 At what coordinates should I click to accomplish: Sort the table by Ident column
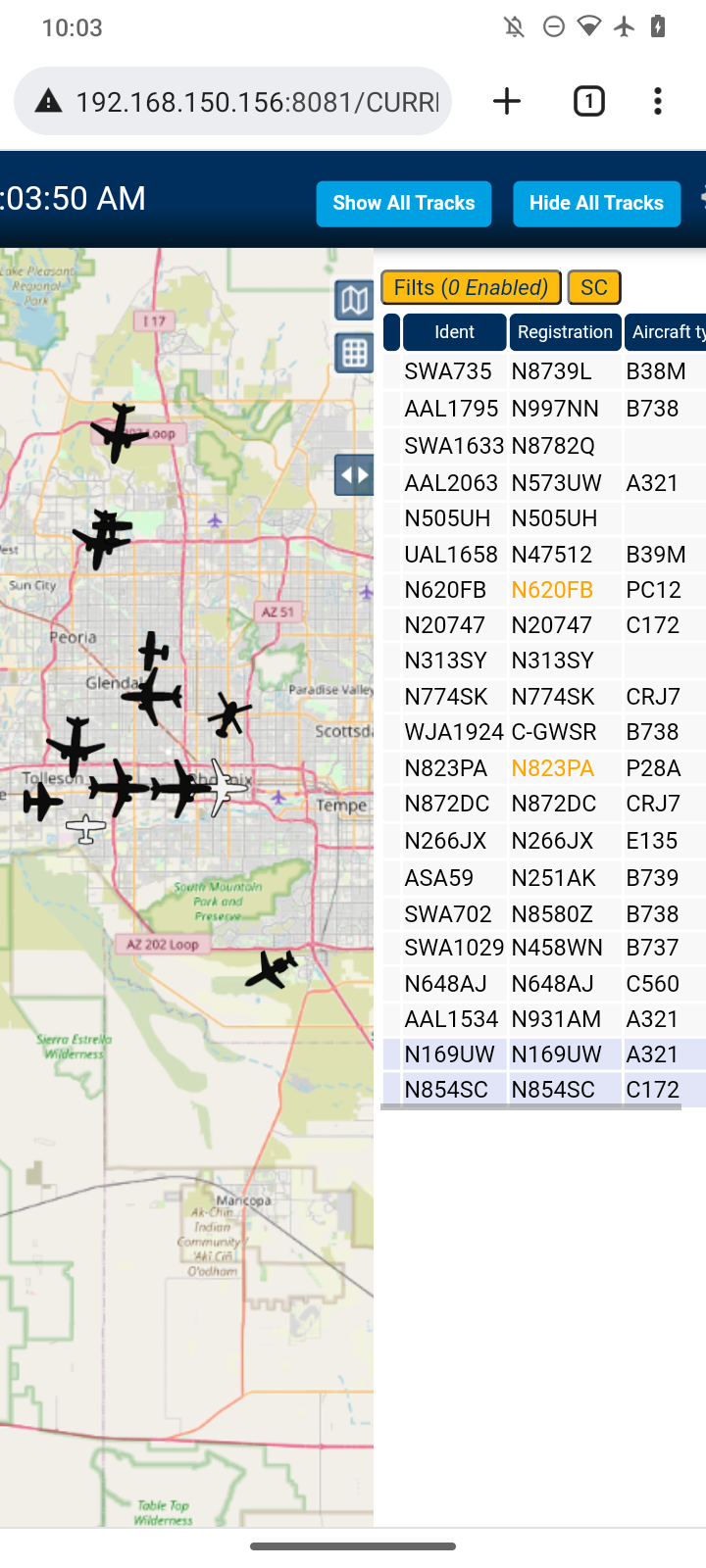(x=455, y=332)
